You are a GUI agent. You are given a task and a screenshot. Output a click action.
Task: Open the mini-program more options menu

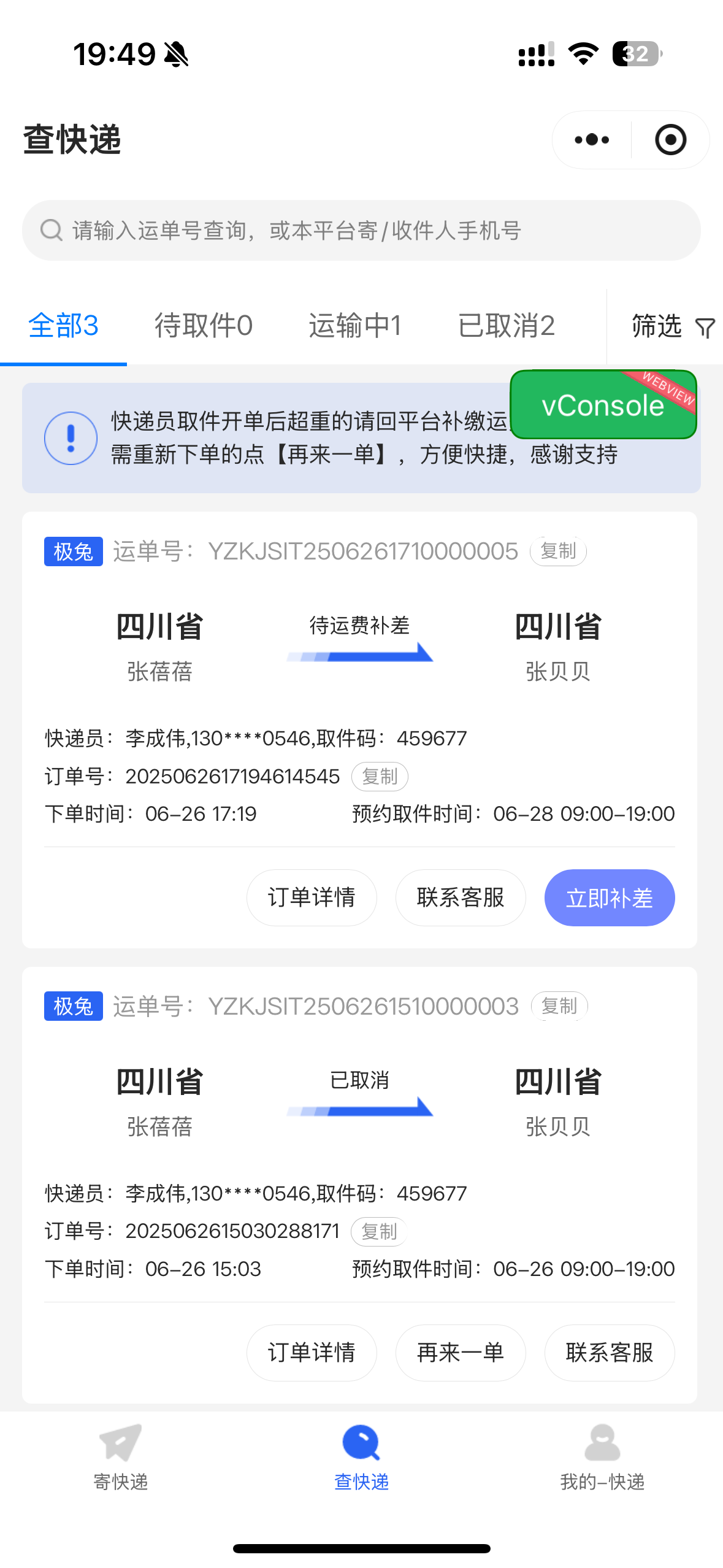tap(592, 140)
